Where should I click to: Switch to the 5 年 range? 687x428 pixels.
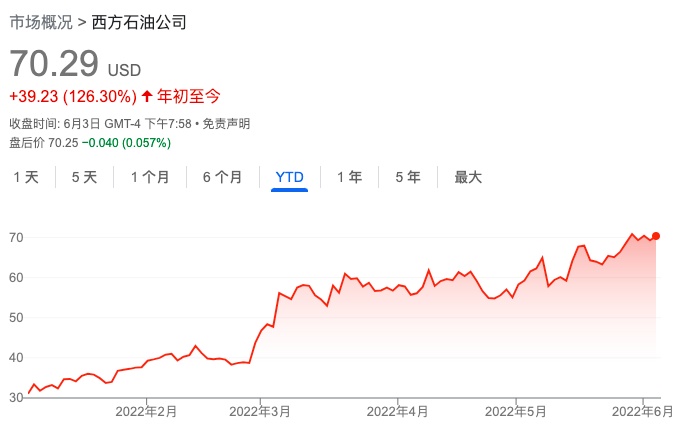coord(408,177)
